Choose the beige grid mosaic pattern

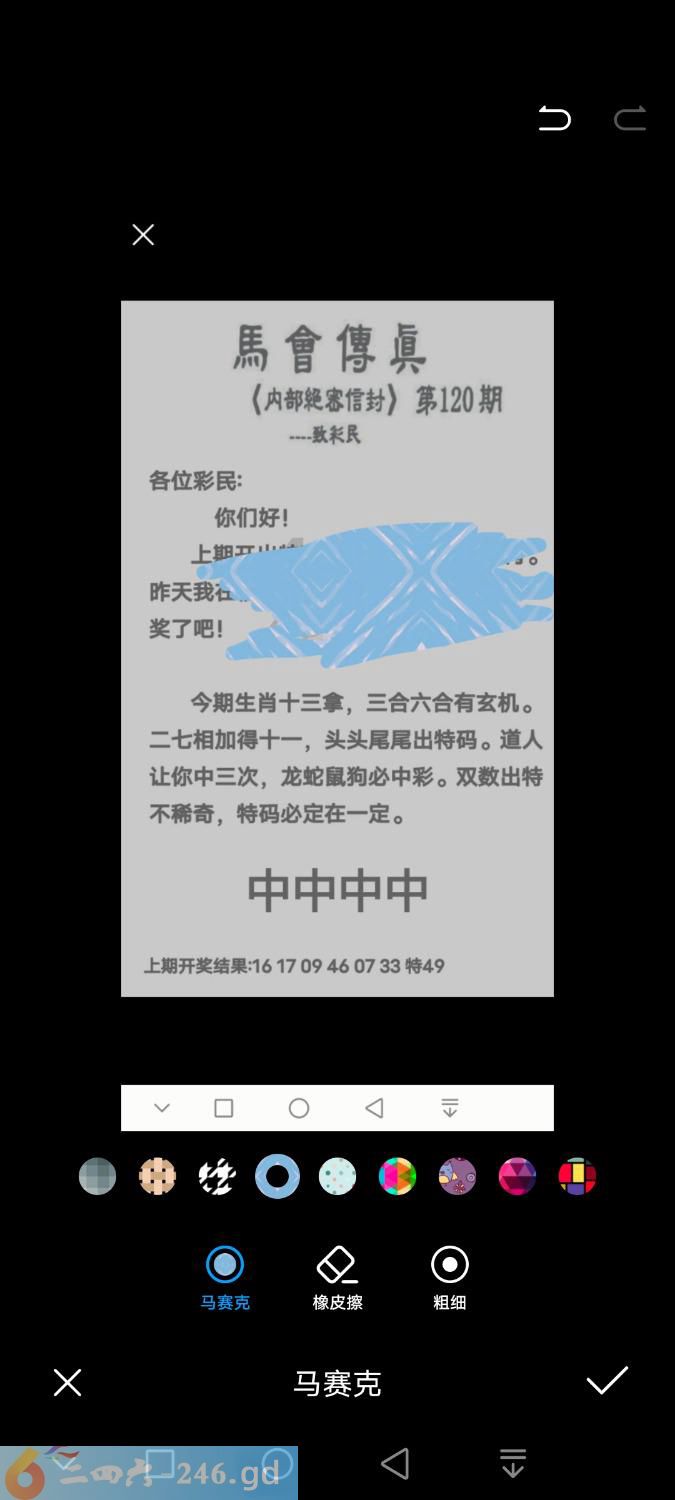pyautogui.click(x=157, y=1176)
